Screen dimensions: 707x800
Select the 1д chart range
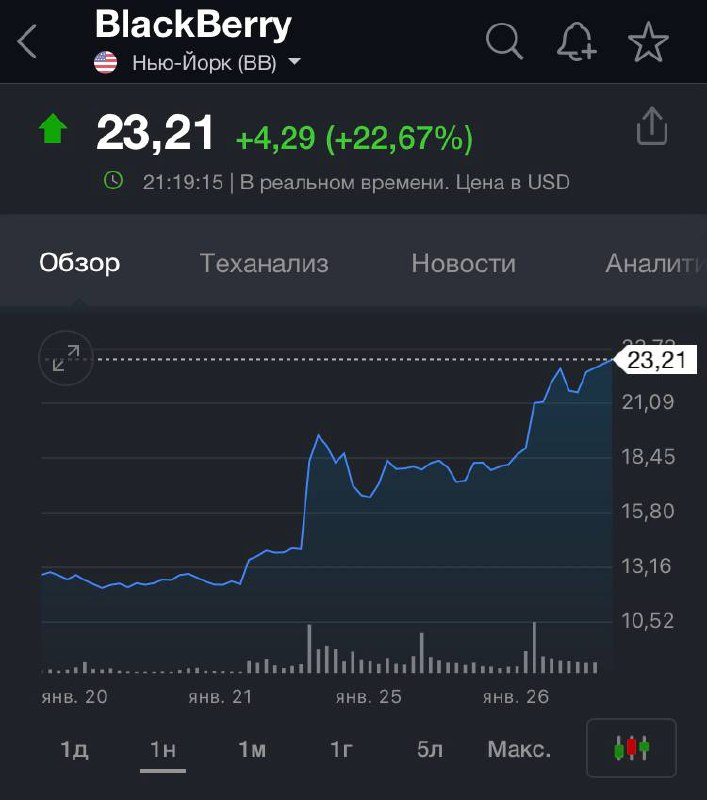point(74,749)
